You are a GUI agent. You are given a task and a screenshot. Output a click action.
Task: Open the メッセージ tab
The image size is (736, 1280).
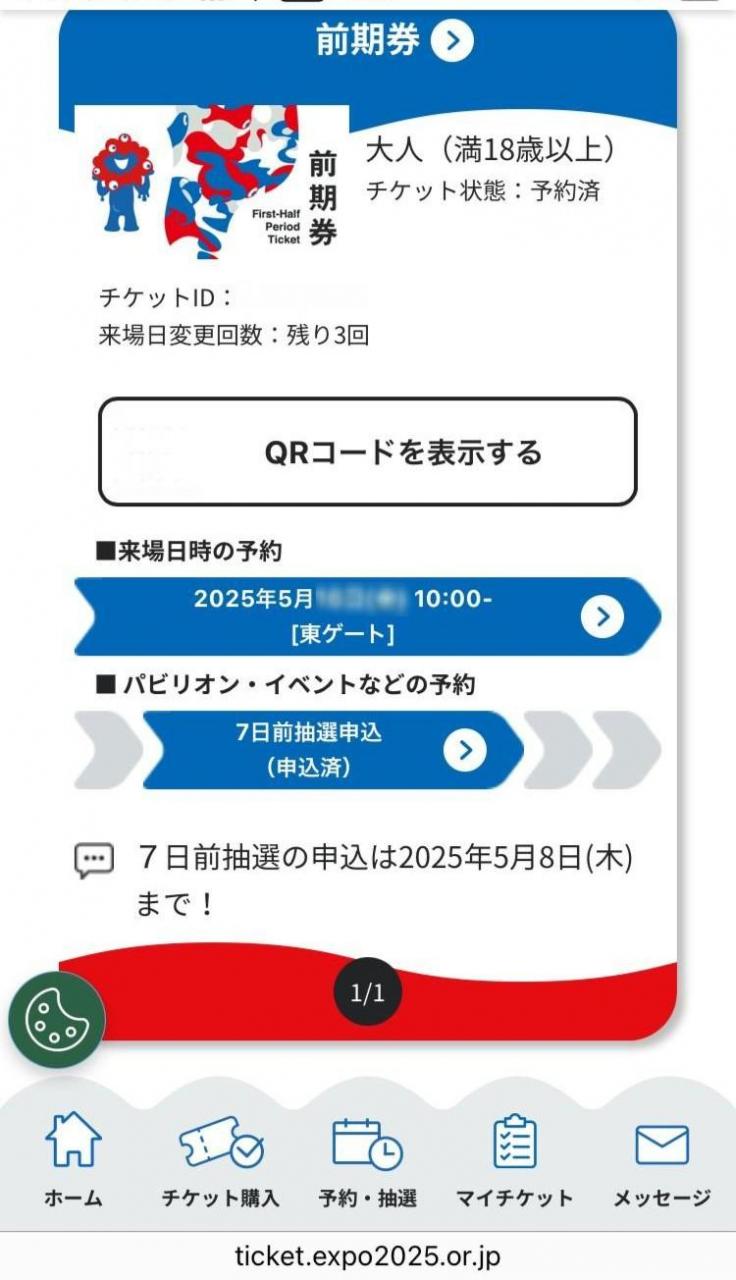tap(661, 1160)
